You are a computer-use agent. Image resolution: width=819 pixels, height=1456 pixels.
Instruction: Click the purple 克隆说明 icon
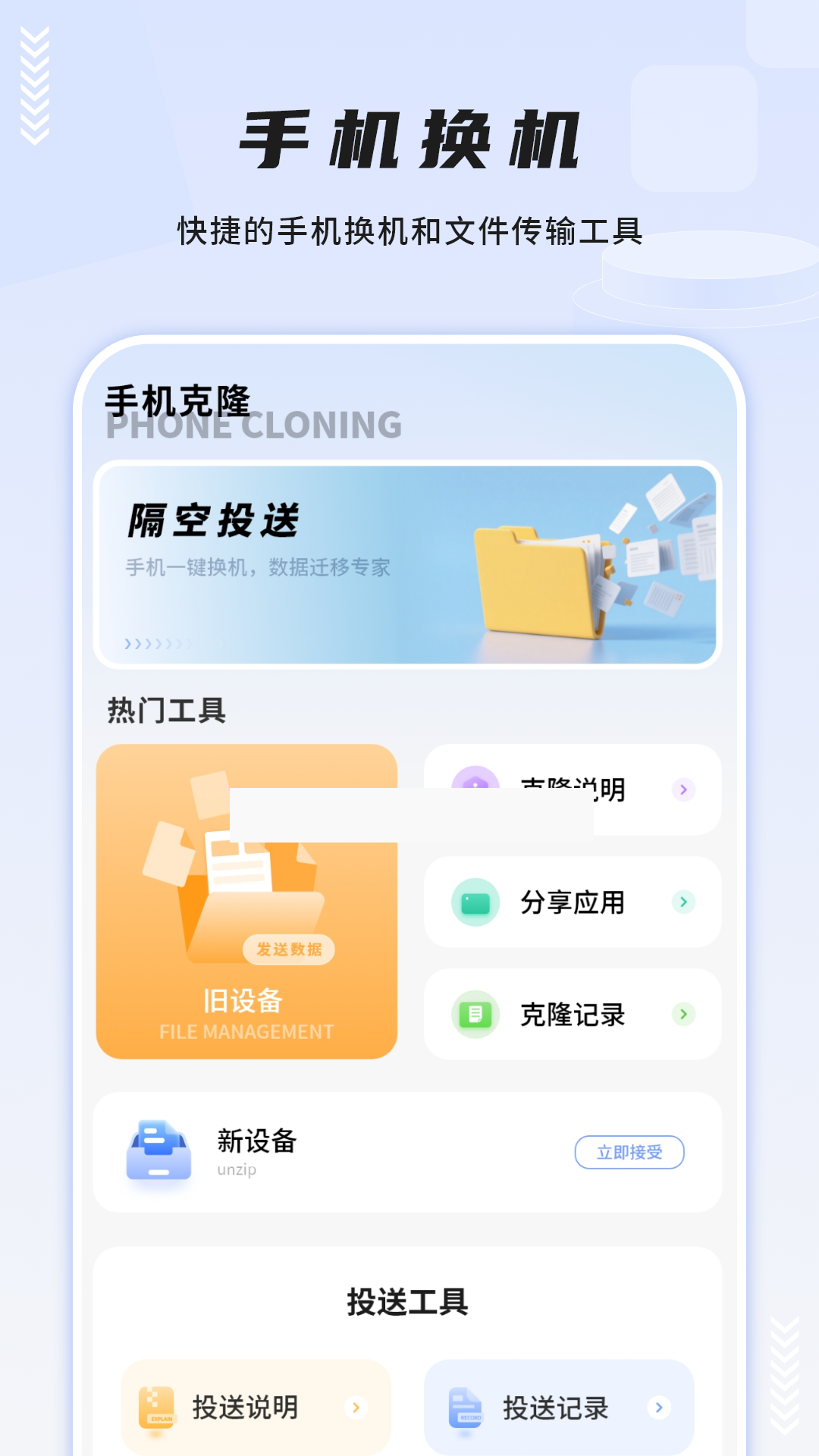pos(475,789)
